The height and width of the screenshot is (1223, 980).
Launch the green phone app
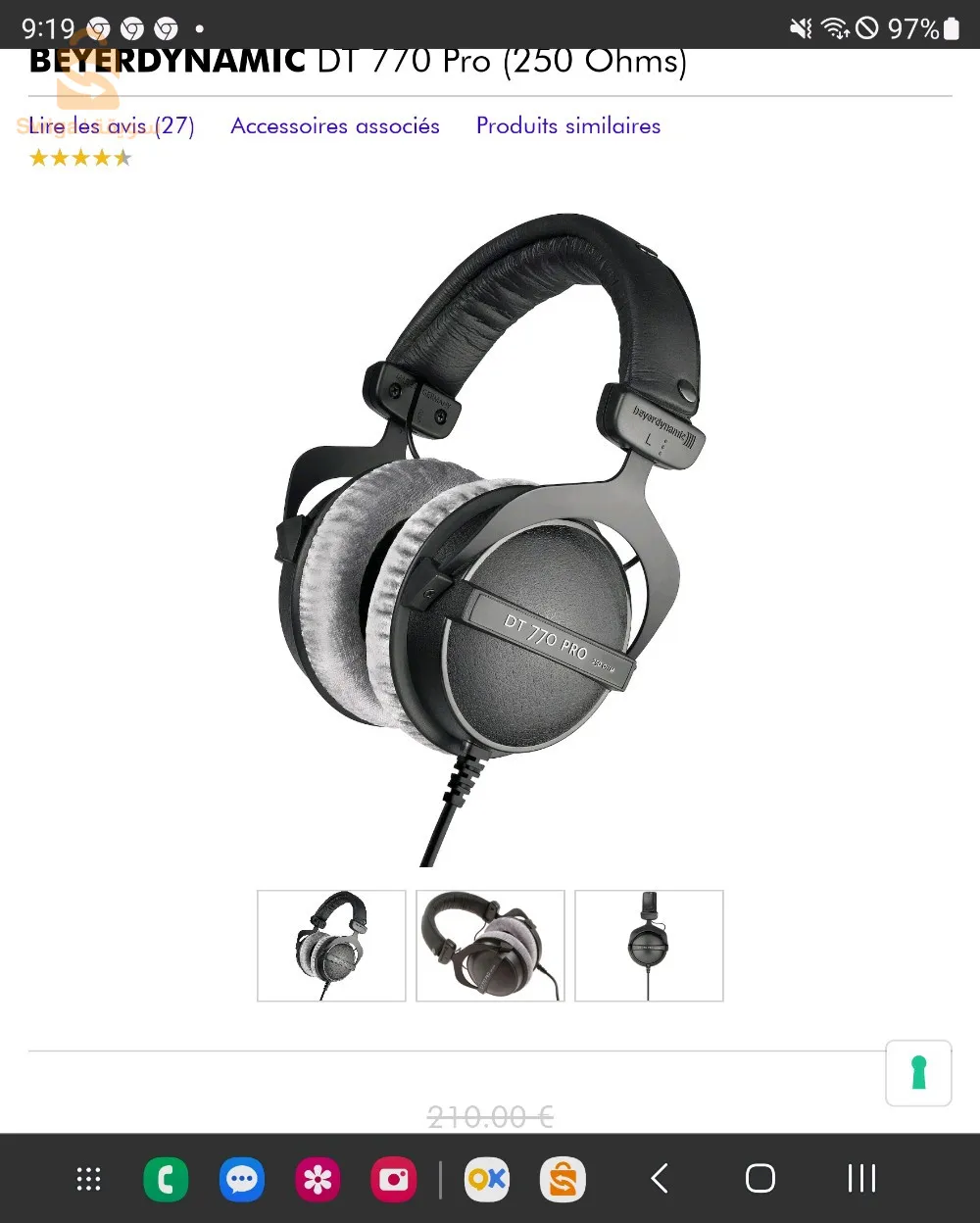click(166, 1179)
